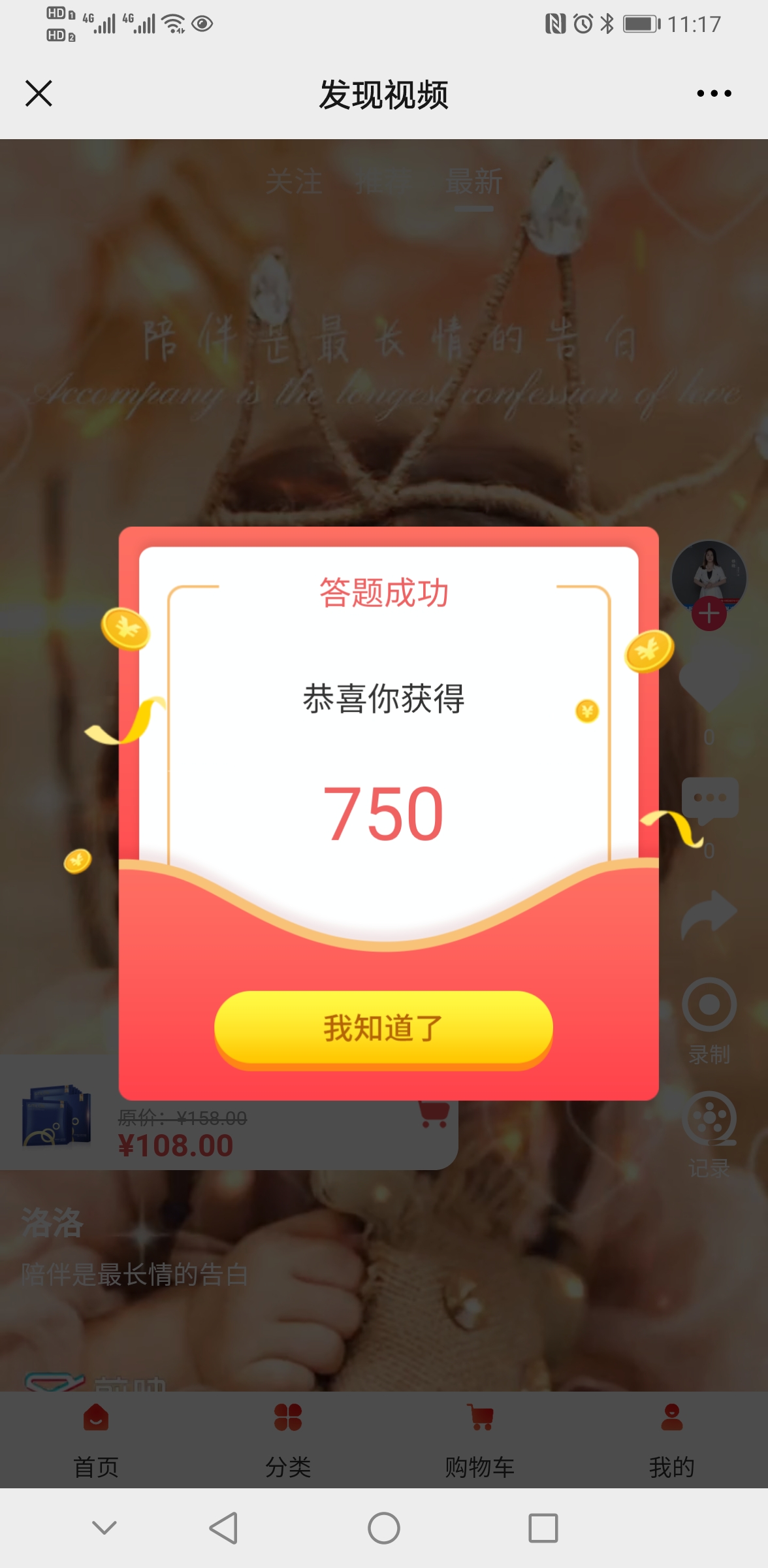Select the 最新 video feed
Screen dimensions: 768x1568
474,182
